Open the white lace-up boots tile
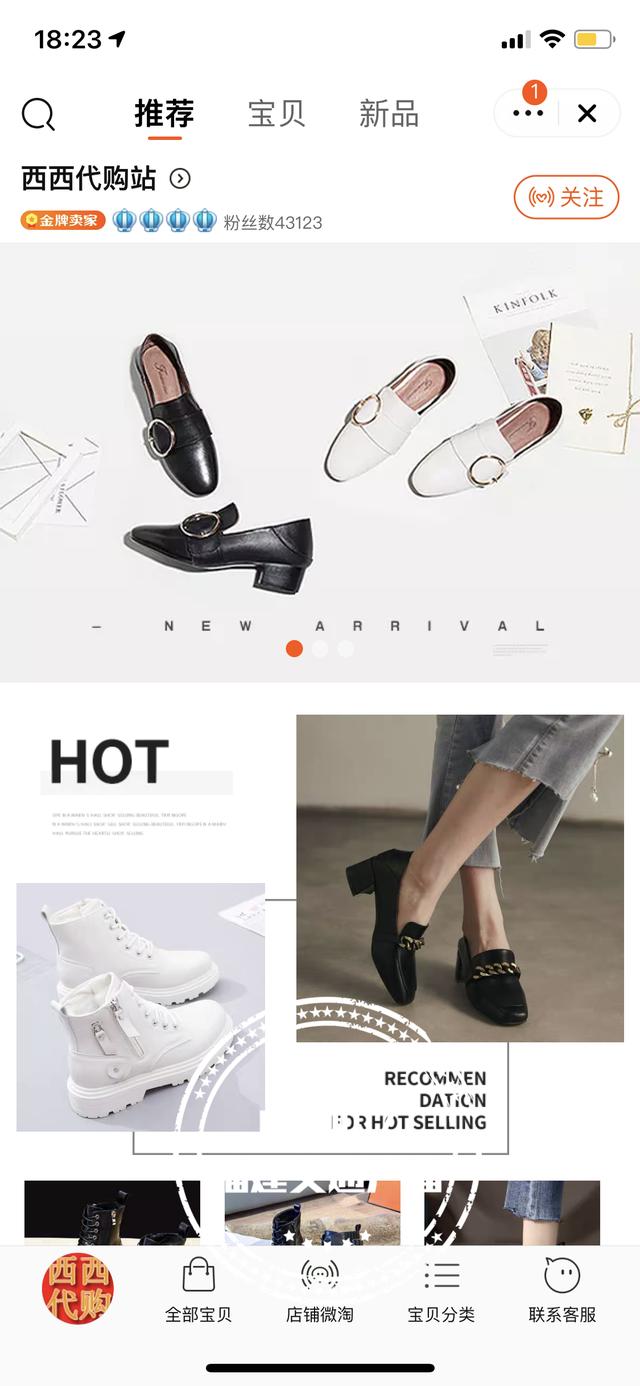Image resolution: width=640 pixels, height=1386 pixels. coord(140,1006)
